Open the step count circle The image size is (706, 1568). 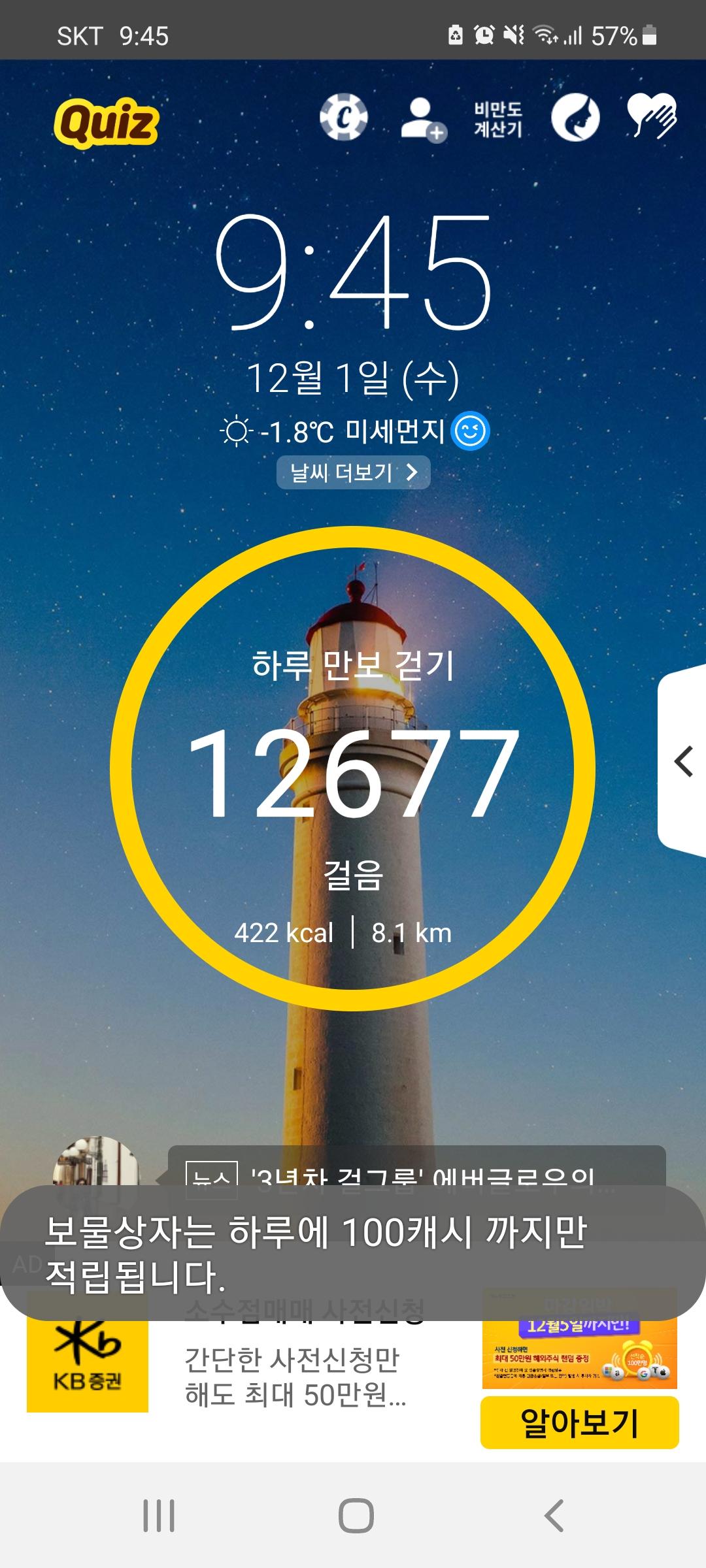point(353,768)
